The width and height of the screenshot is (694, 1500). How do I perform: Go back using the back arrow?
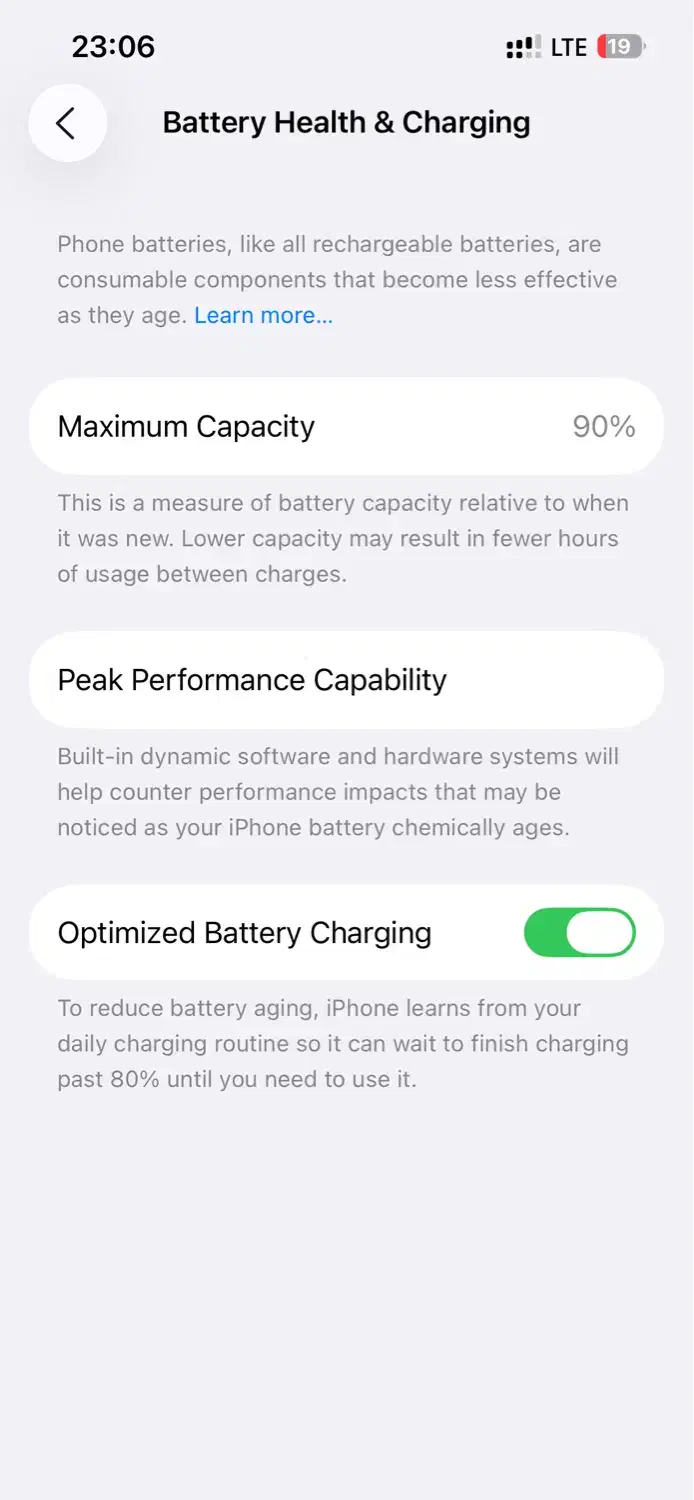[x=67, y=123]
